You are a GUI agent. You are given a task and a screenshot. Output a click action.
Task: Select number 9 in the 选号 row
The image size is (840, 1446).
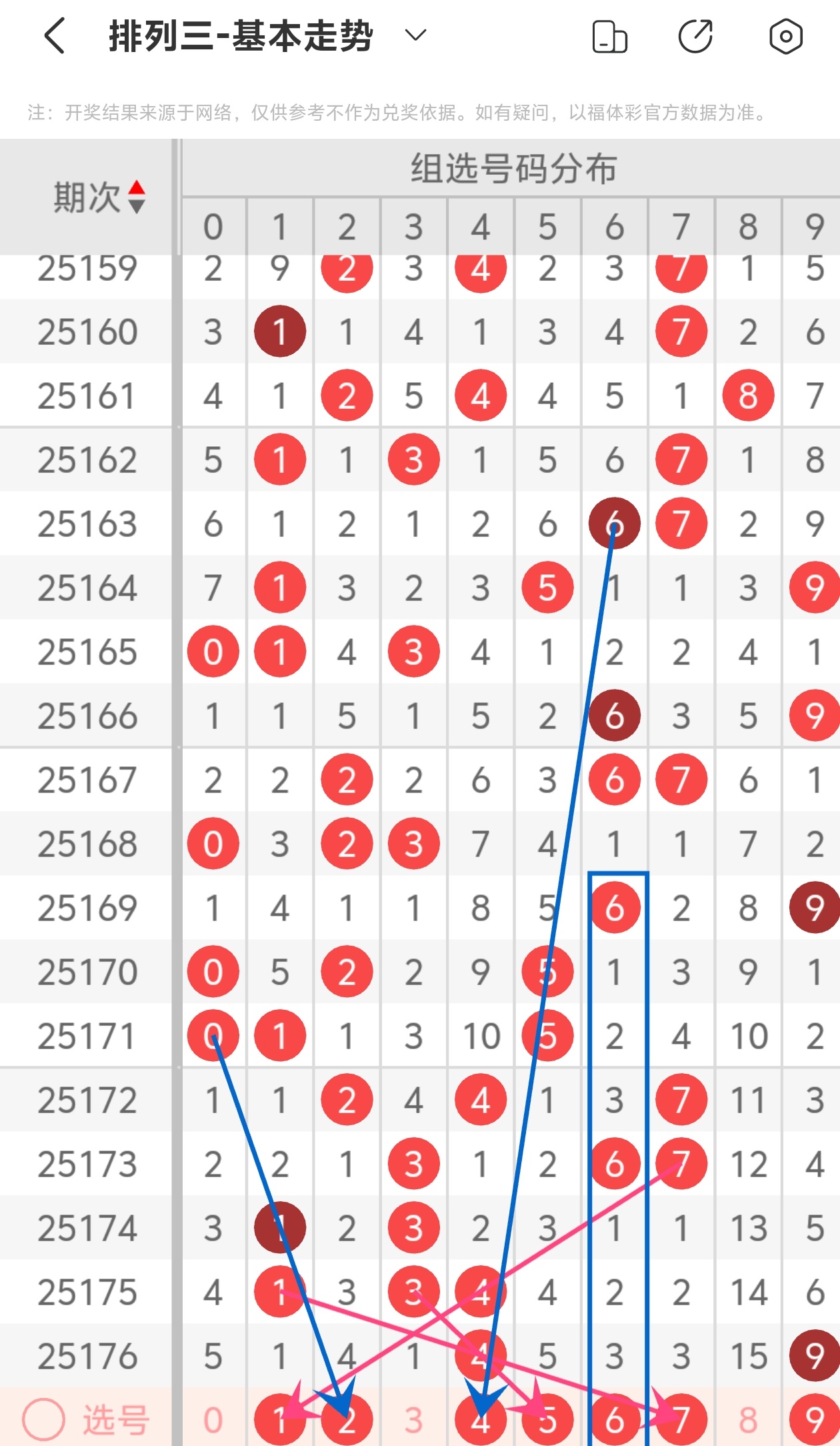[815, 1420]
